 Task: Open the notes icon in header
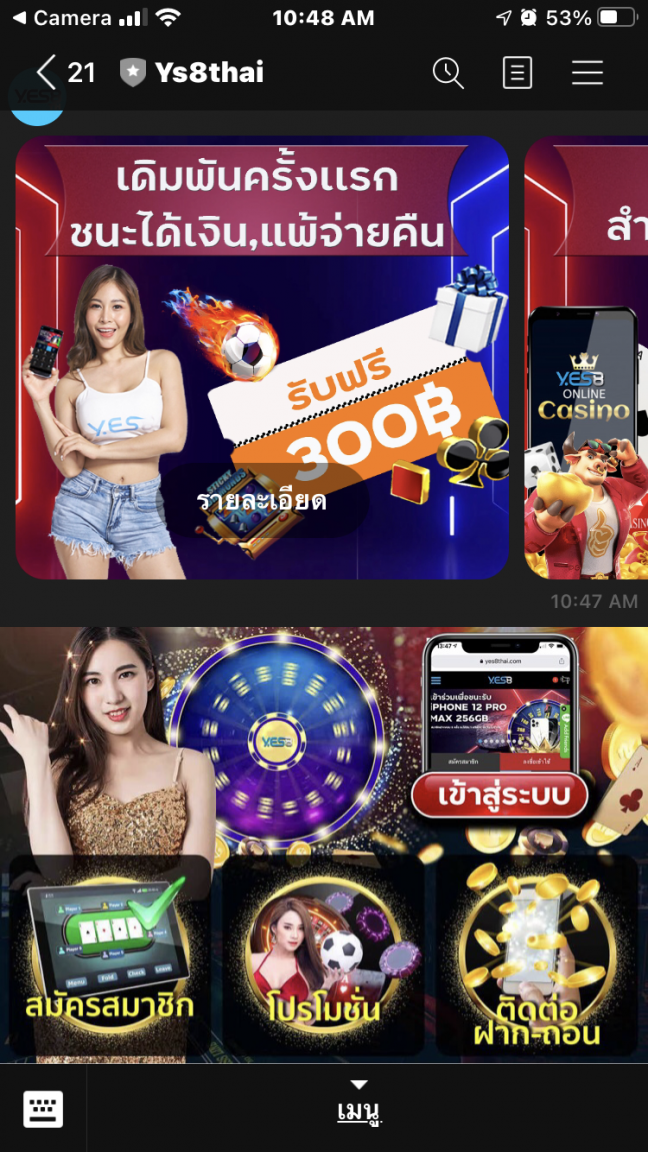point(517,73)
